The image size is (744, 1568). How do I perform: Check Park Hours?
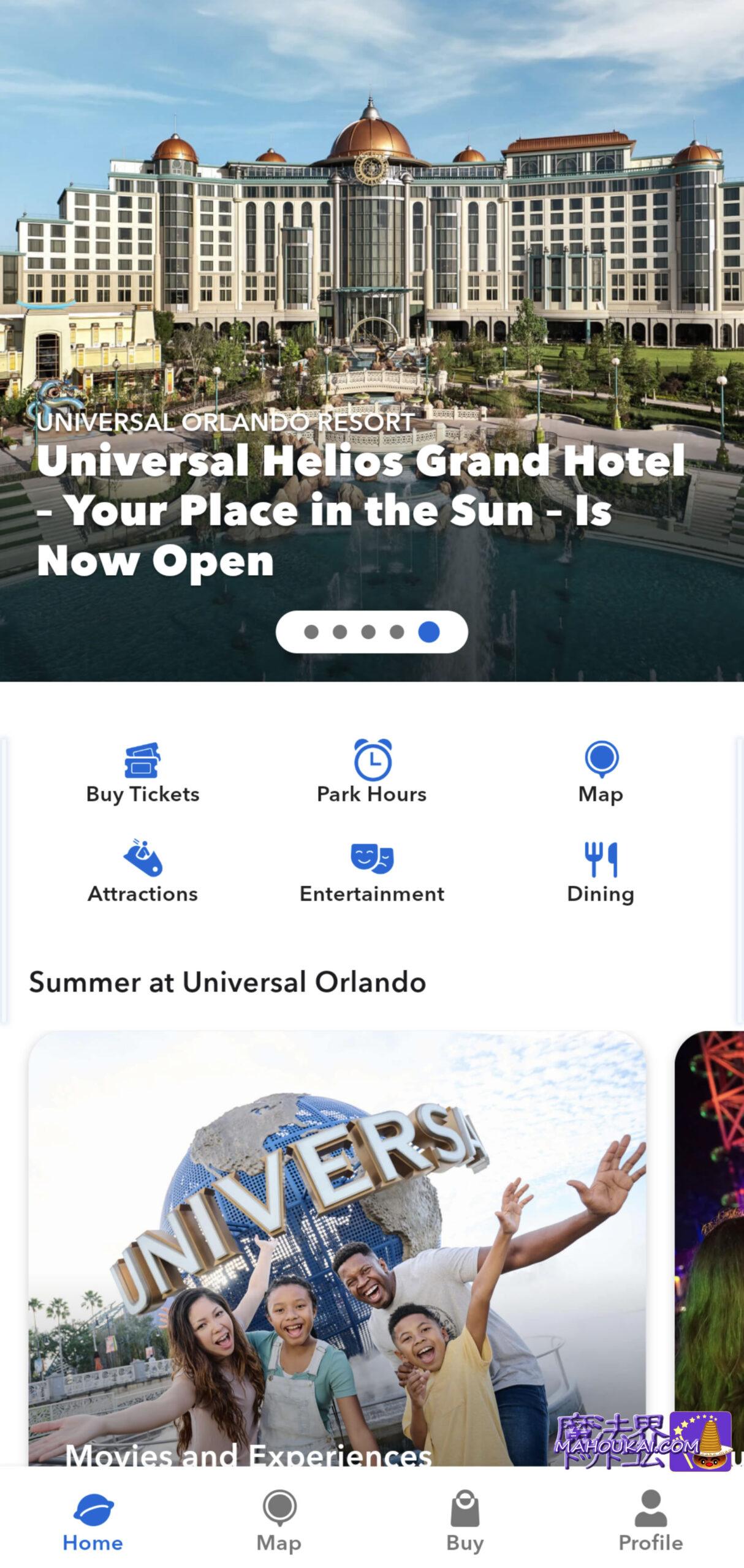(371, 773)
